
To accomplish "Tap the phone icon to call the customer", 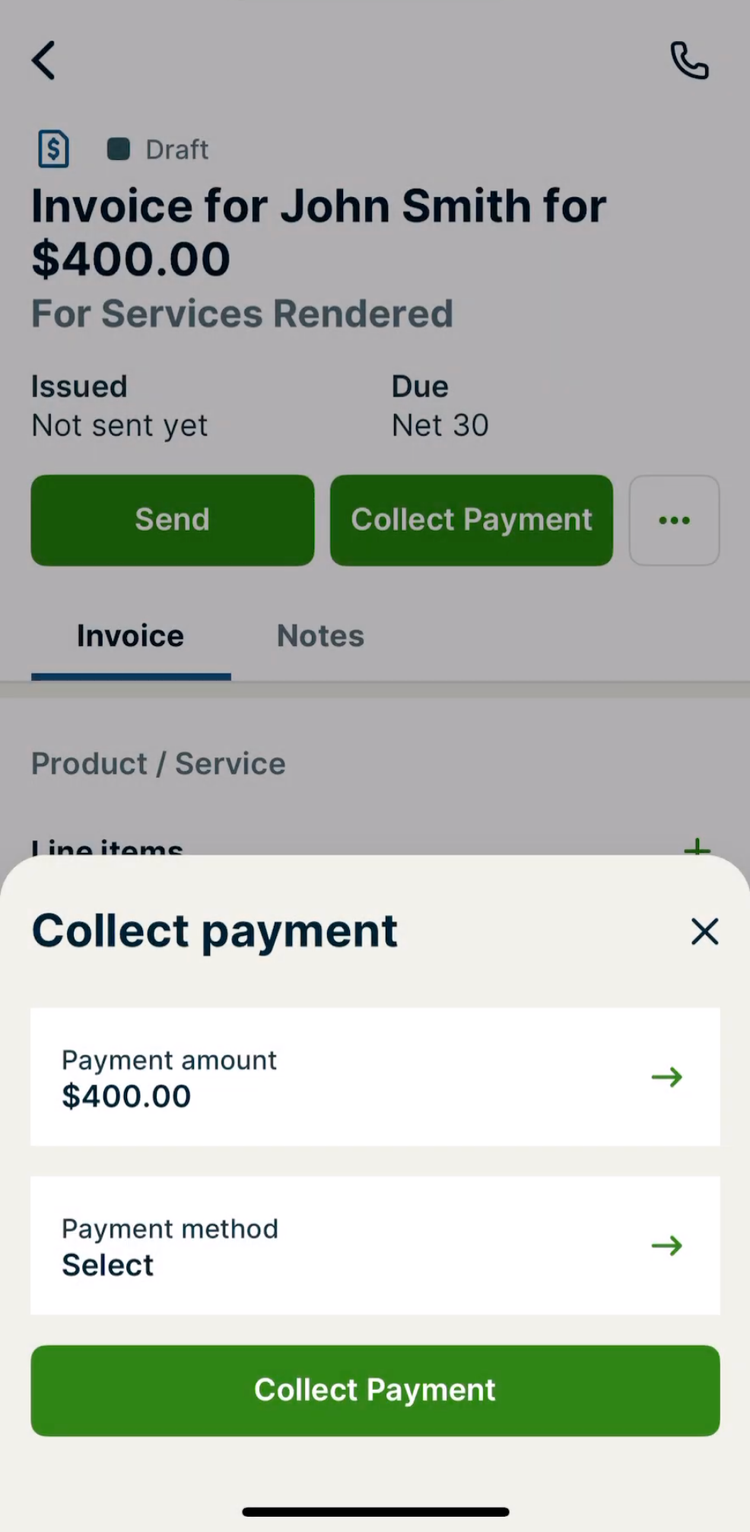I will point(690,60).
